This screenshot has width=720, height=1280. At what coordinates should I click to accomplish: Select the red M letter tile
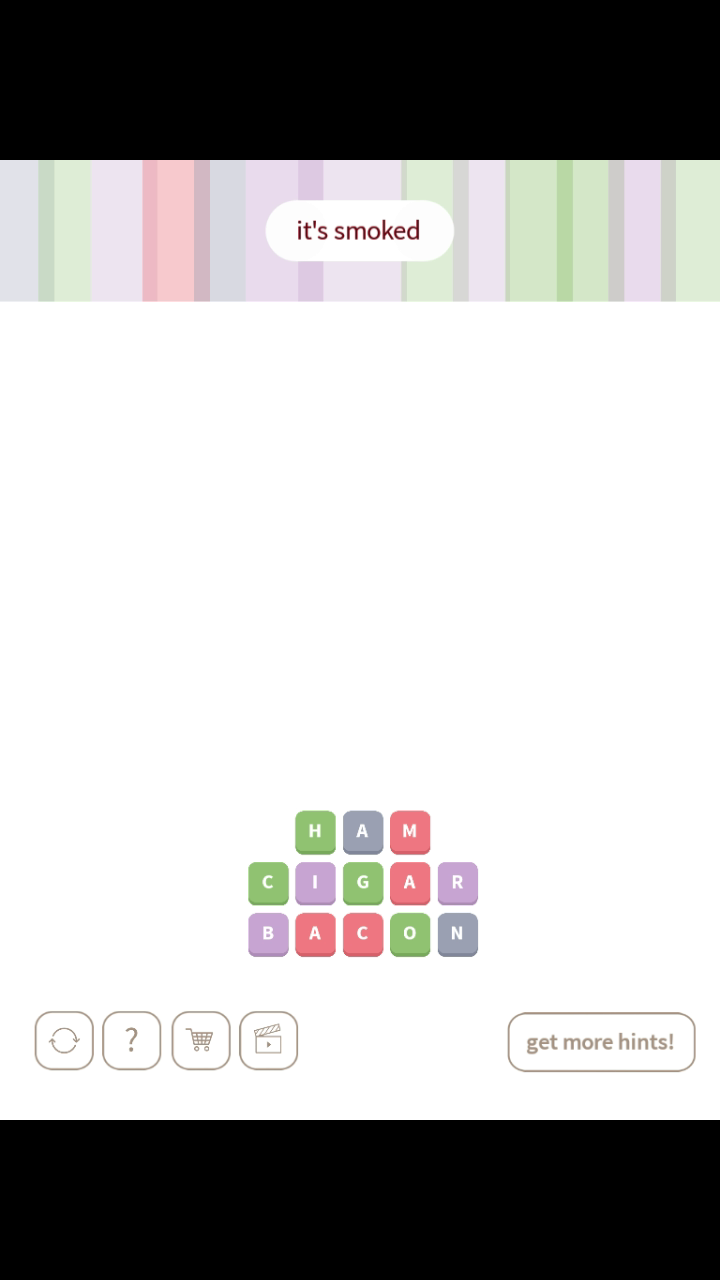[x=410, y=831]
